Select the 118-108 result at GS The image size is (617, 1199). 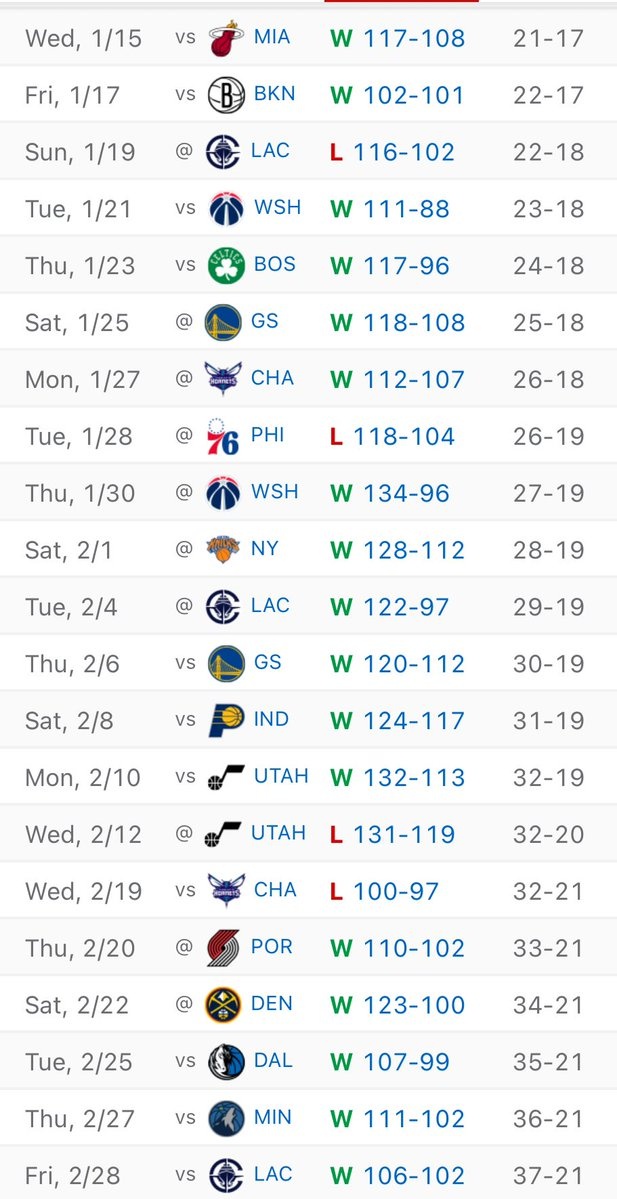410,323
